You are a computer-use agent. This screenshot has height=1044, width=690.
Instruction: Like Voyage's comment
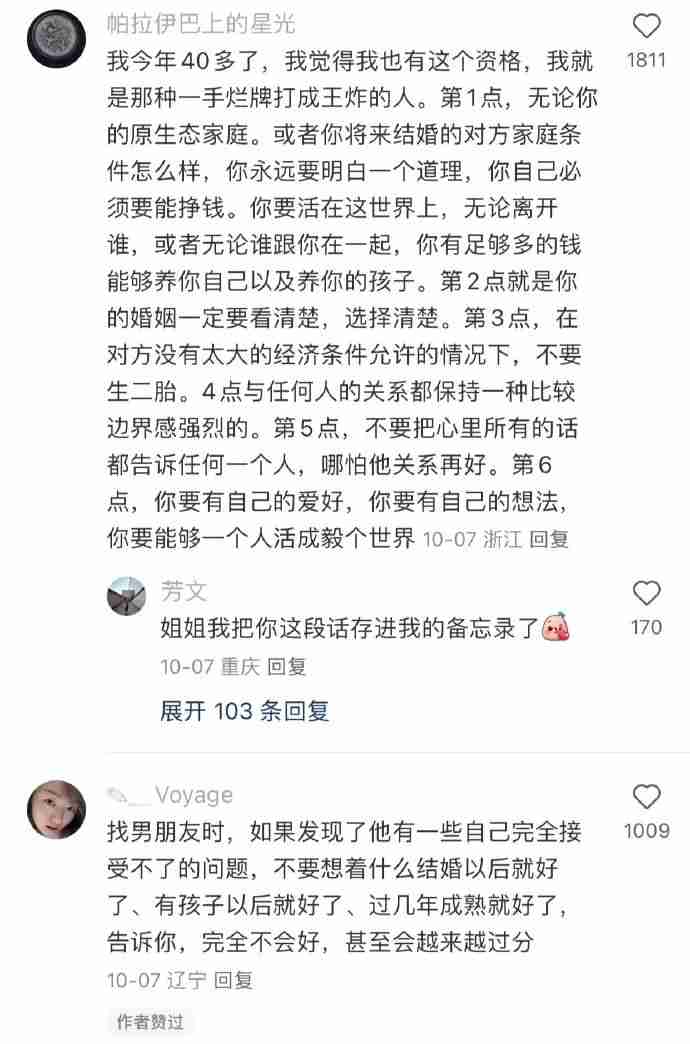pyautogui.click(x=647, y=797)
